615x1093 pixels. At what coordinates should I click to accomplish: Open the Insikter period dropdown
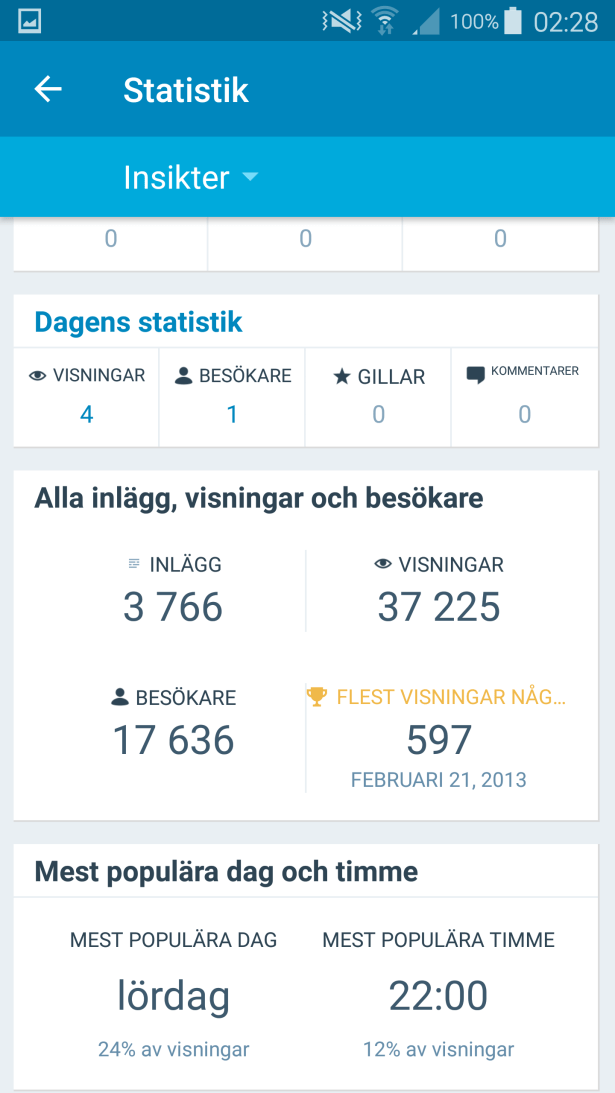click(190, 178)
